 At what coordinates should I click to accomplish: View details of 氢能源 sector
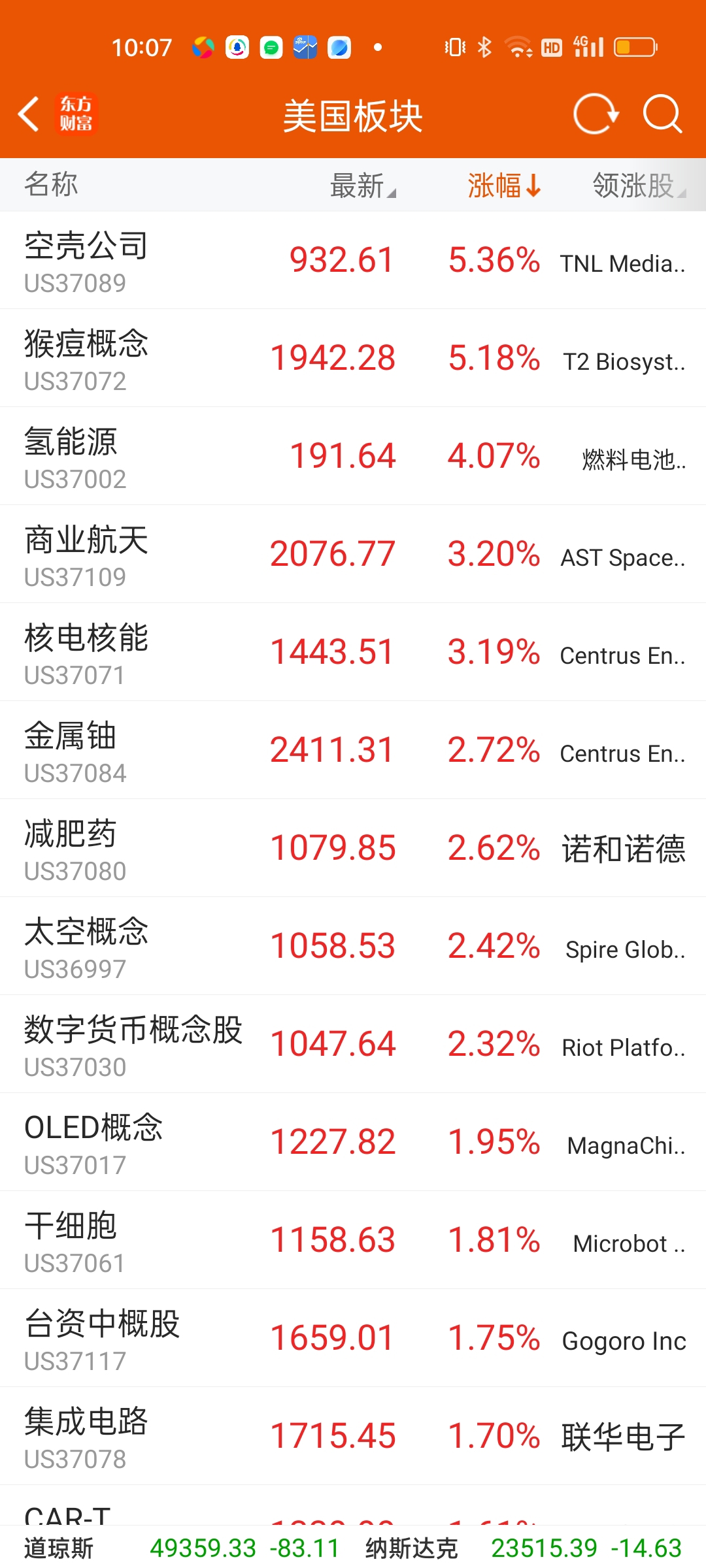pos(353,456)
